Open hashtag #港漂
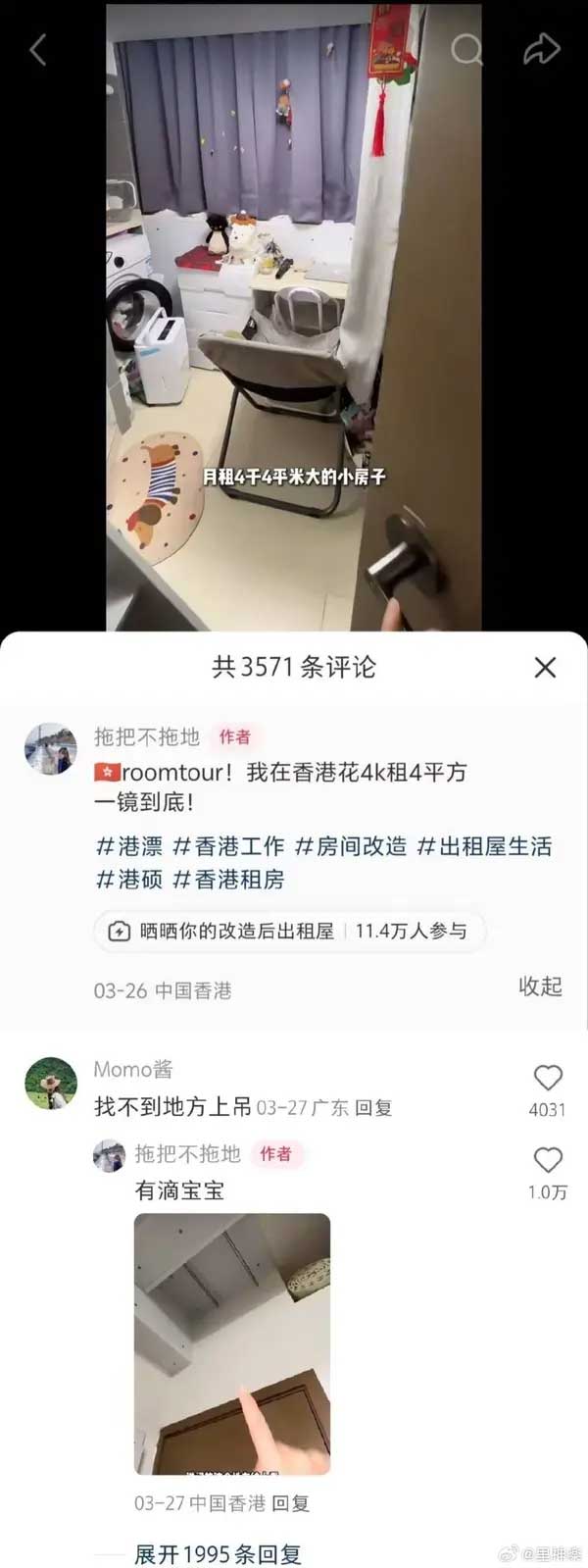Image resolution: width=588 pixels, height=1568 pixels. (129, 846)
